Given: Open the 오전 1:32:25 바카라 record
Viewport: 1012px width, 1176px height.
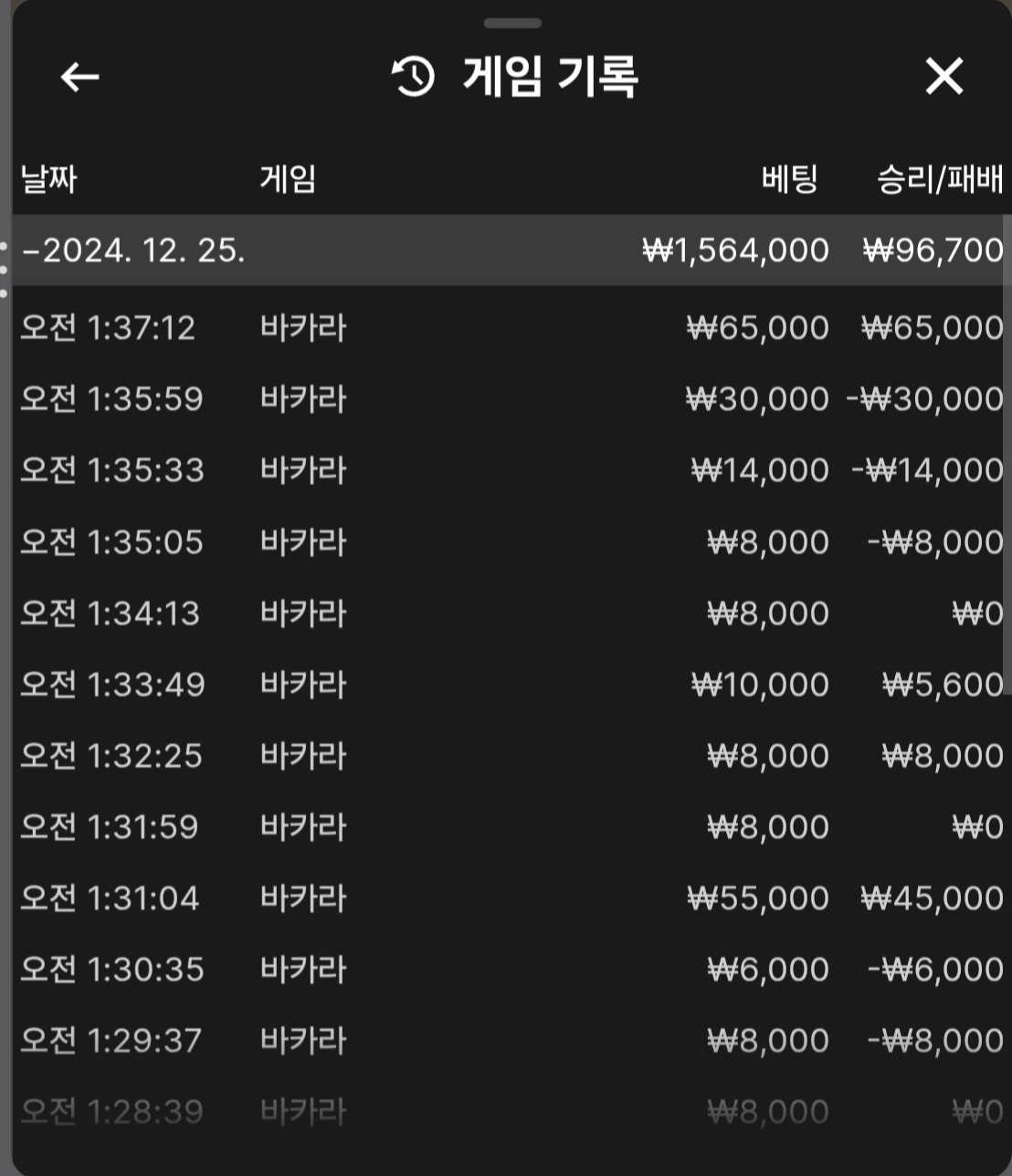Looking at the screenshot, I should (x=506, y=756).
